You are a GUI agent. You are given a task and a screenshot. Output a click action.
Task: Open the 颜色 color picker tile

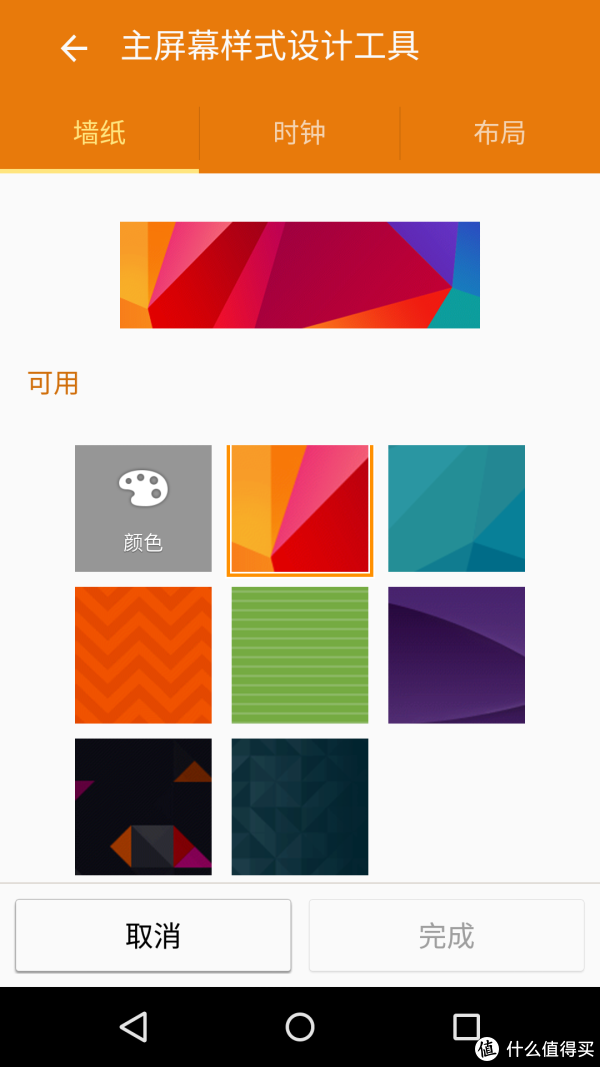click(x=143, y=508)
